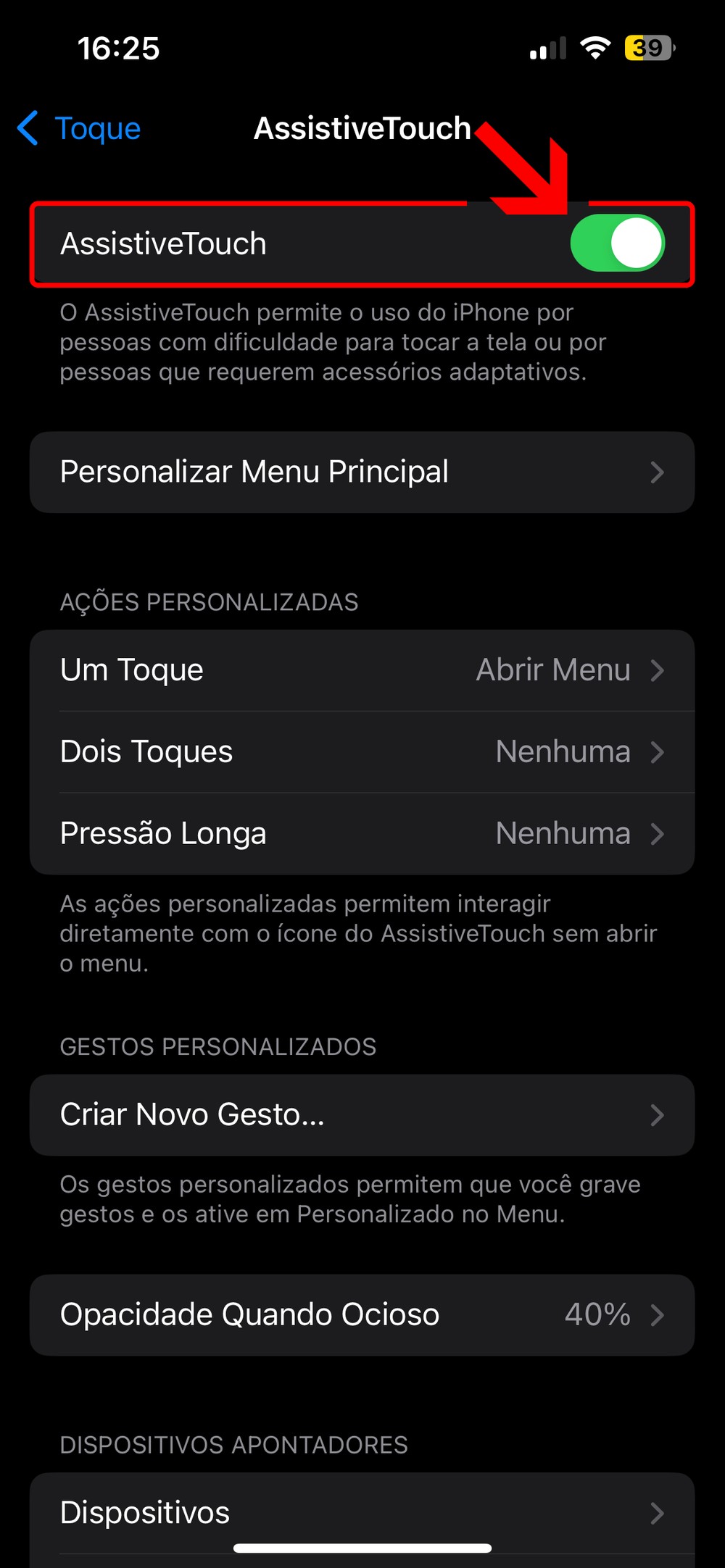Open Personalizar Menu Principal

click(x=362, y=472)
